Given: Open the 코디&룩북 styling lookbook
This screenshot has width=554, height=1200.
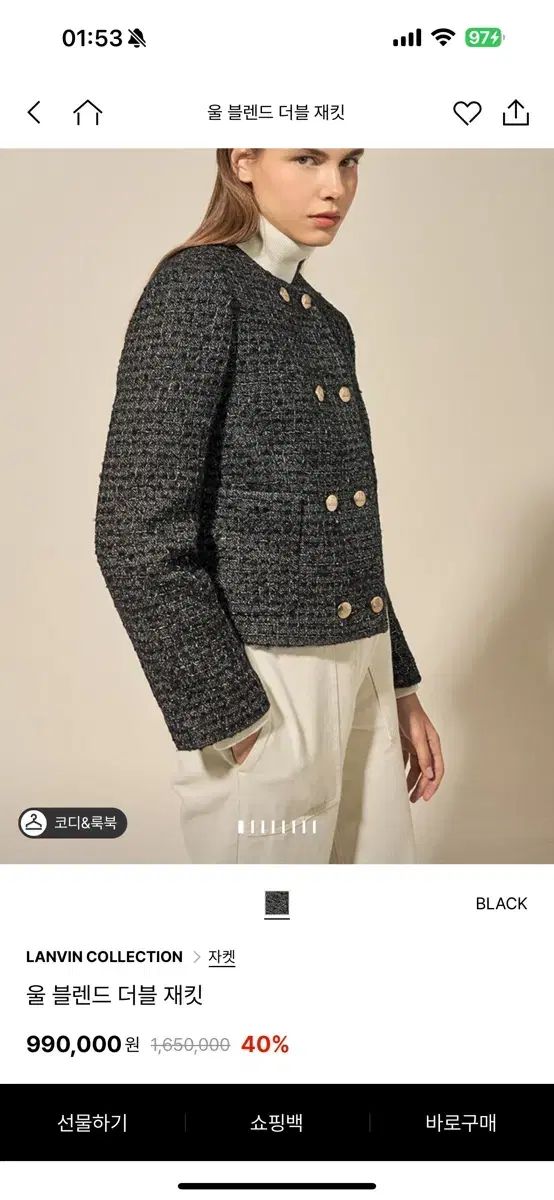Looking at the screenshot, I should [72, 823].
